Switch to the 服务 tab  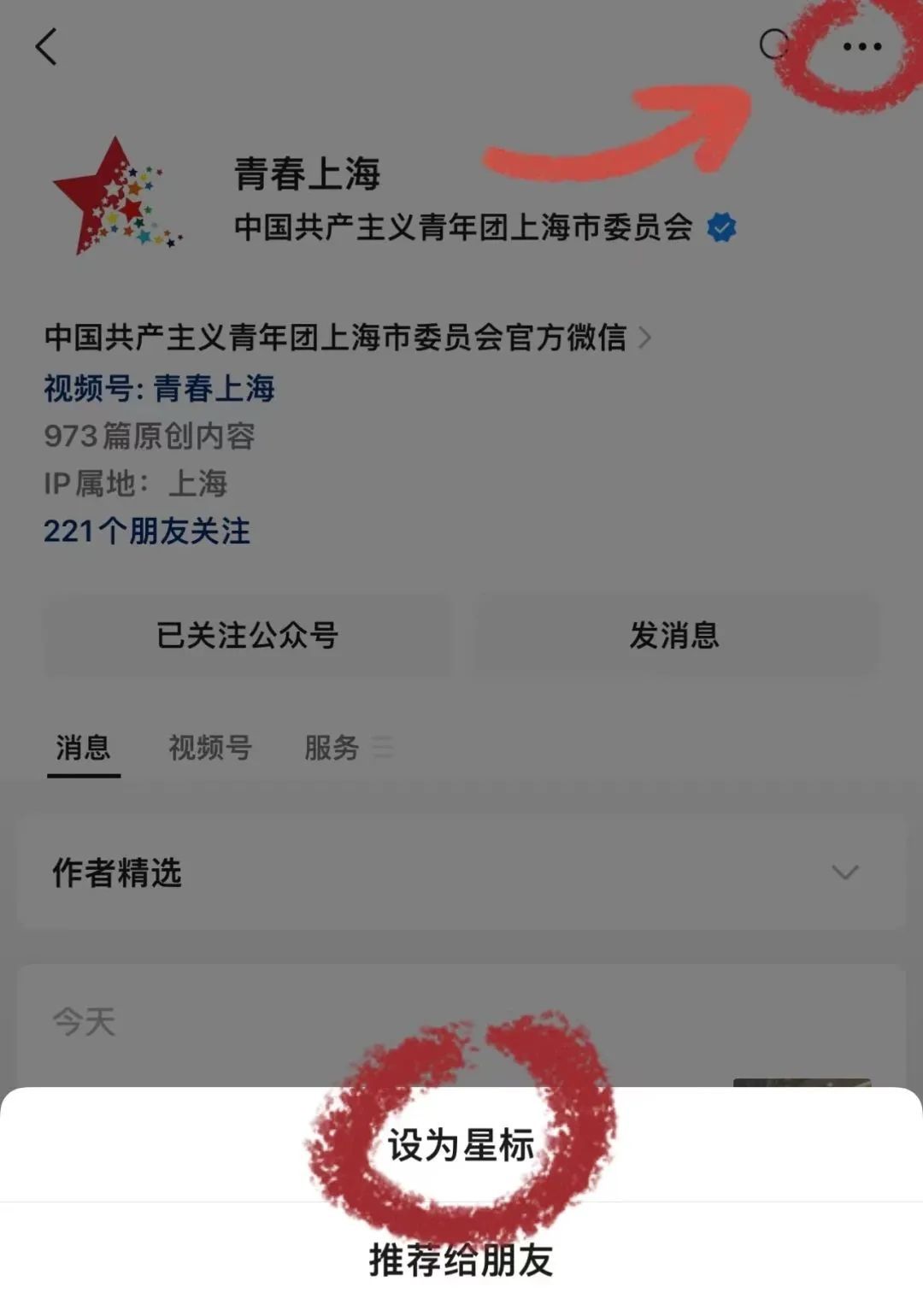point(332,748)
